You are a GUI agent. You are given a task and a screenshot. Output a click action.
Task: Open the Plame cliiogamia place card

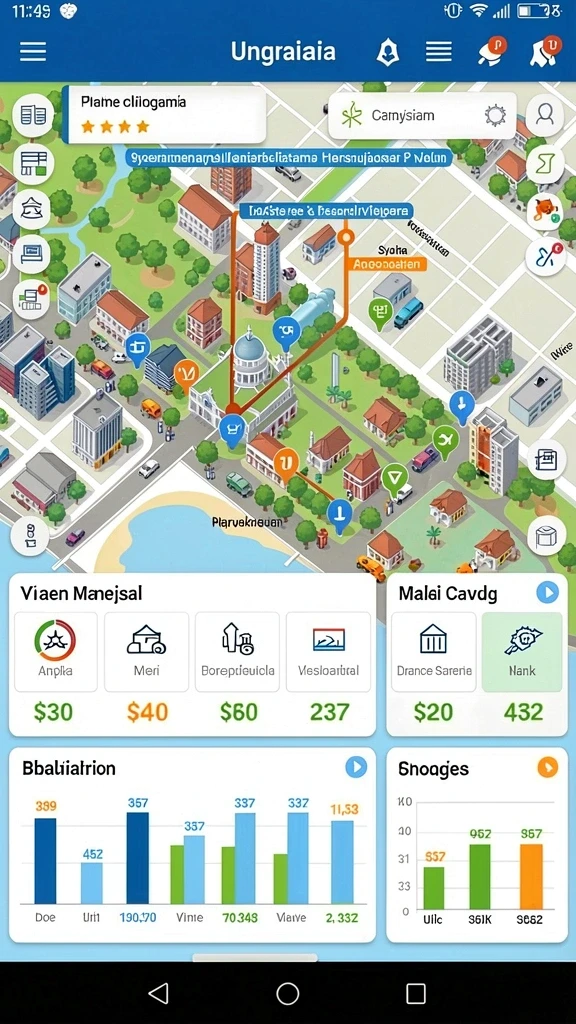click(164, 114)
